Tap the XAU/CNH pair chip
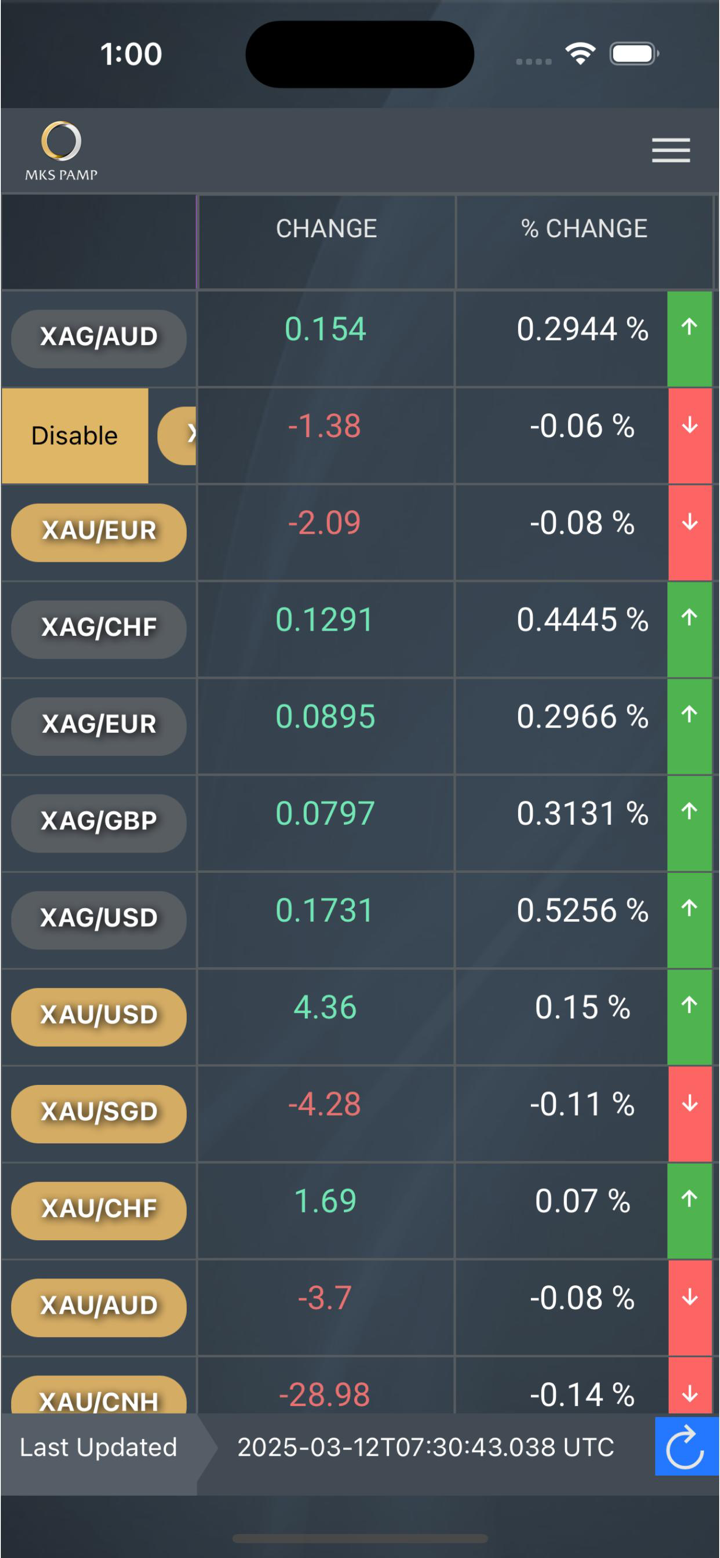The image size is (720, 1558). 99,1397
